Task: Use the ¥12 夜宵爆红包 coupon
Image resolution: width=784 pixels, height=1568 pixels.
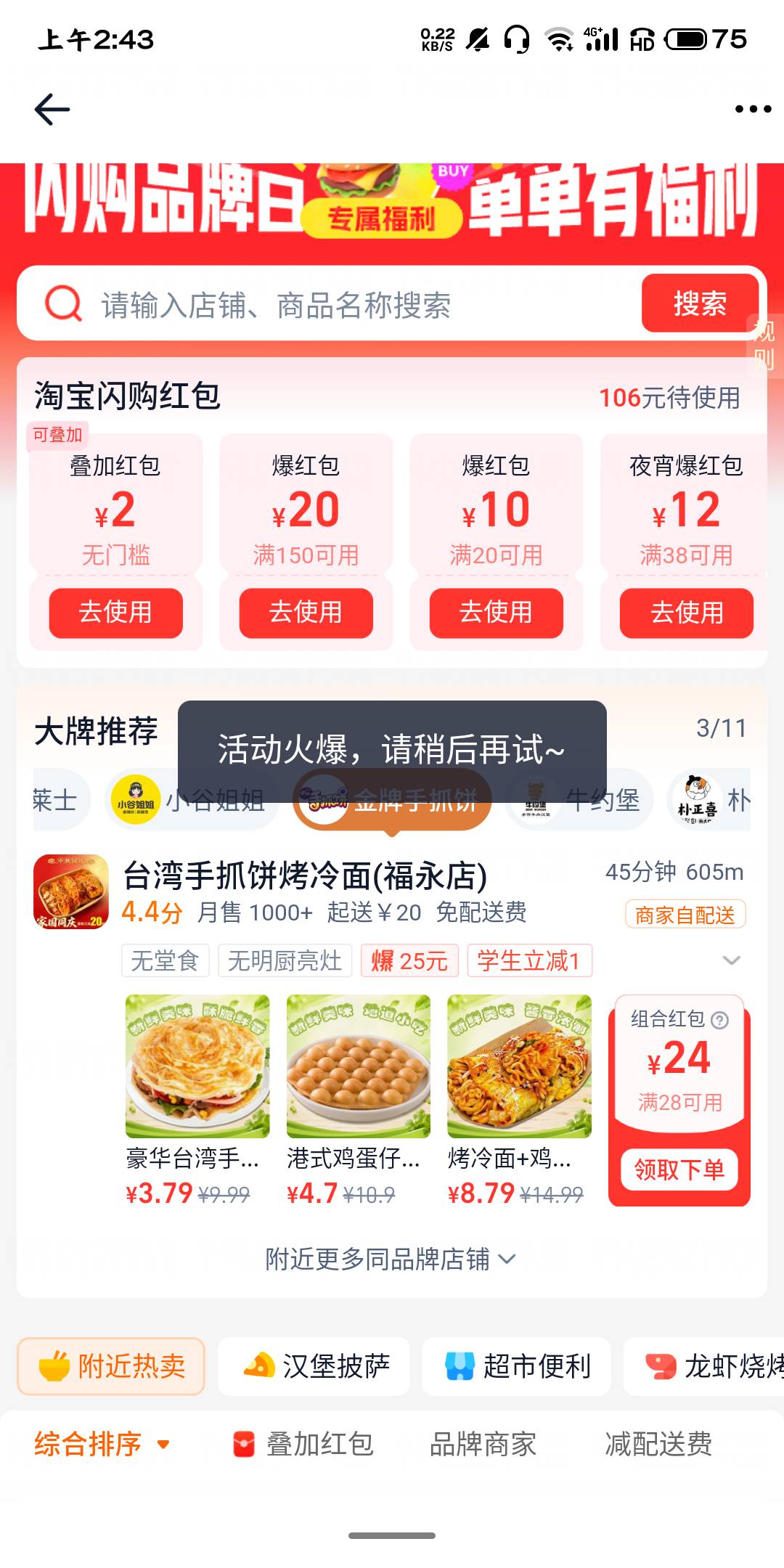Action: pos(687,613)
